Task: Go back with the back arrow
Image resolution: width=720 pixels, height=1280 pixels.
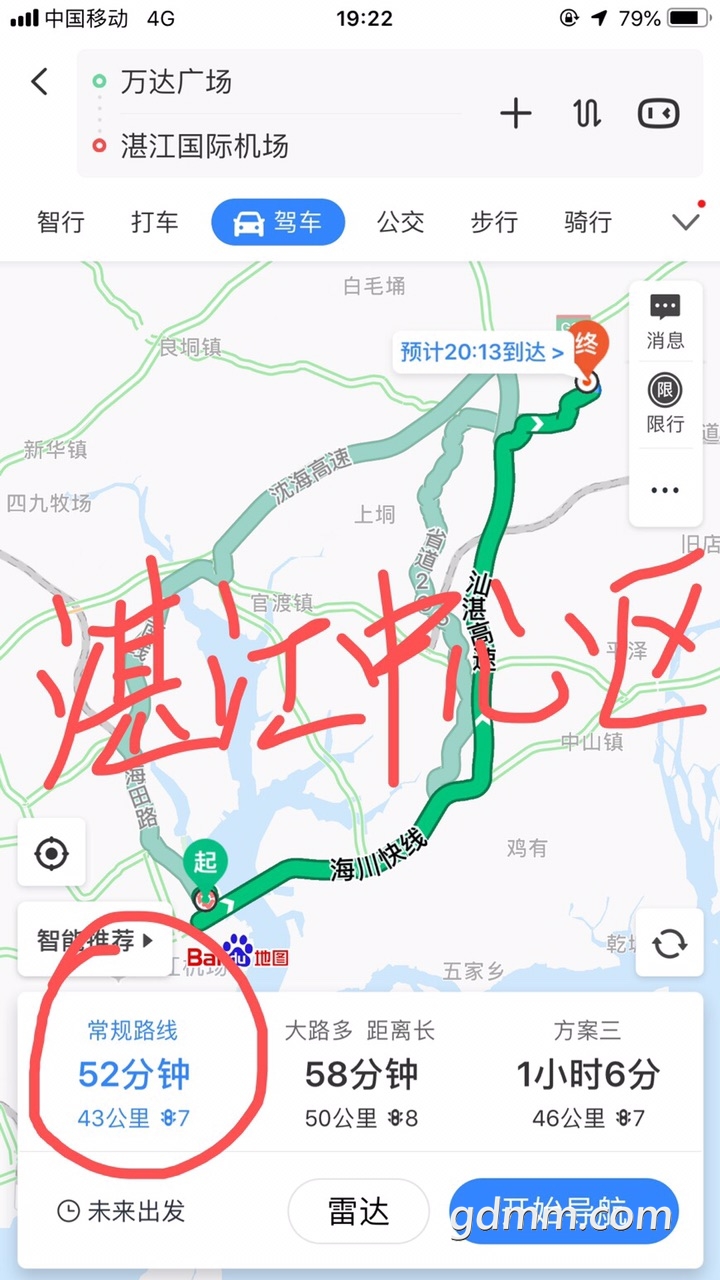Action: pyautogui.click(x=40, y=82)
